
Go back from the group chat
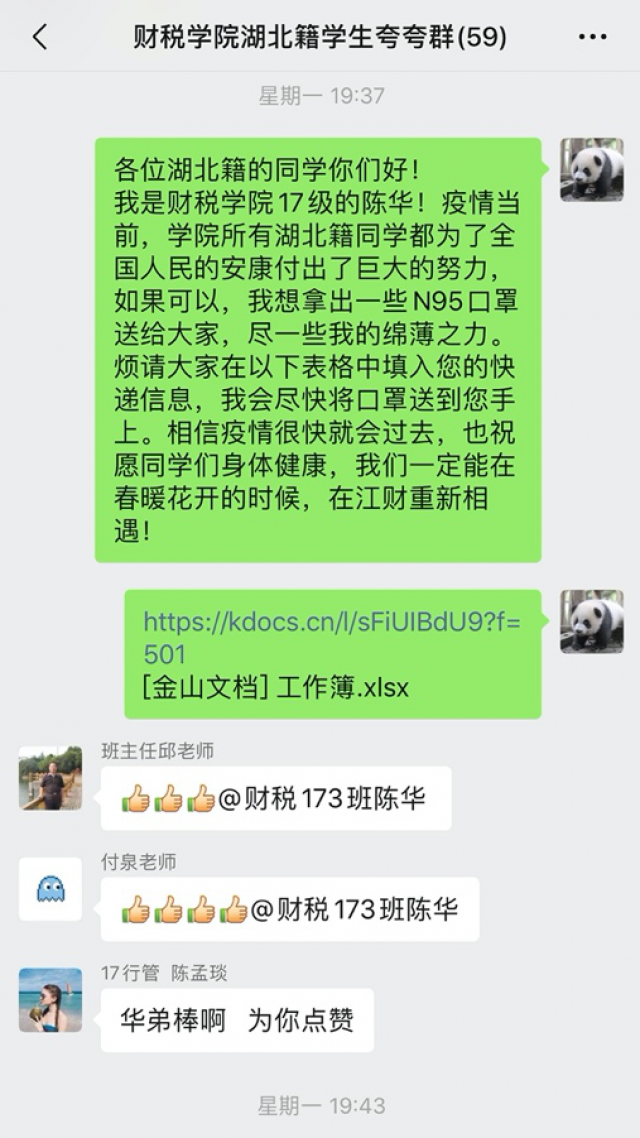[40, 38]
